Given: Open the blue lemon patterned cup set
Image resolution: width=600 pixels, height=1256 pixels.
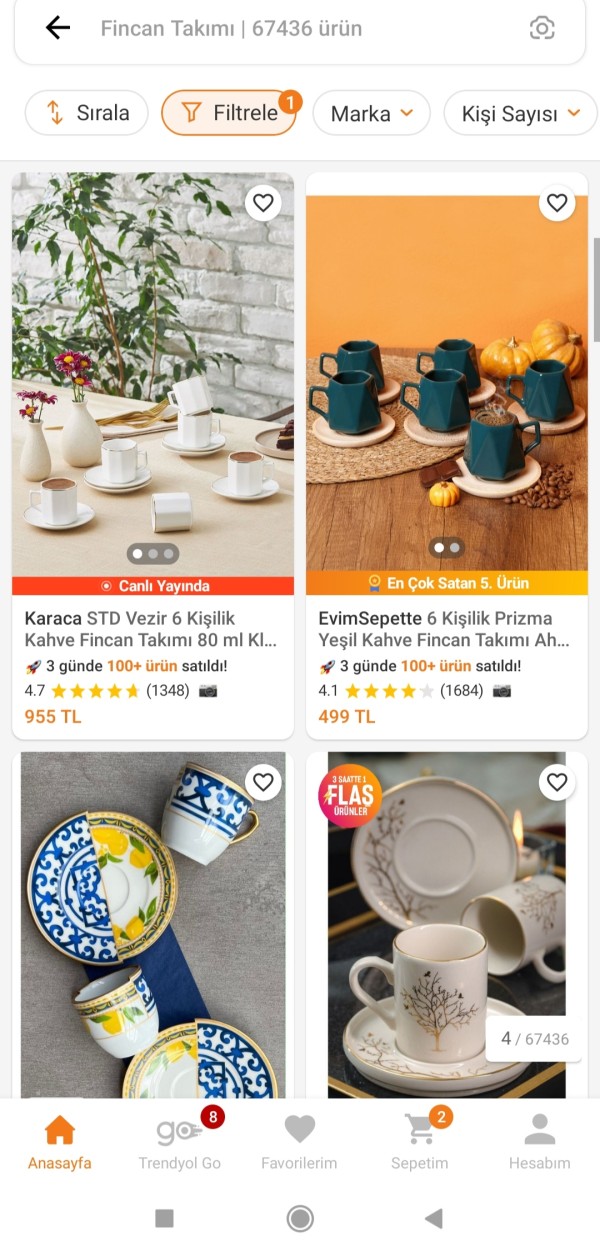Looking at the screenshot, I should pos(152,930).
